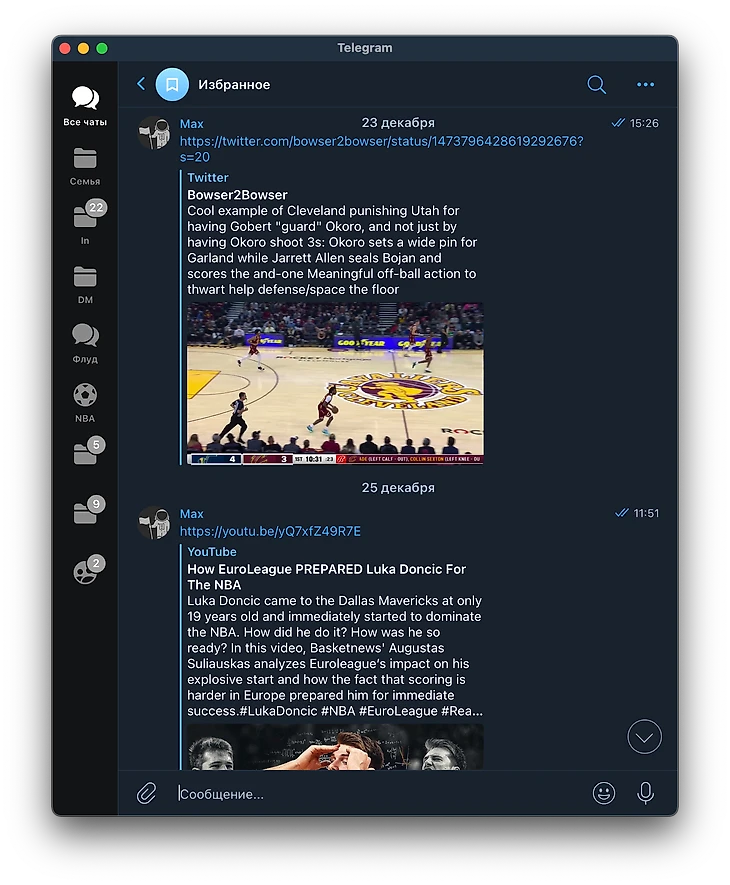The width and height of the screenshot is (730, 885).
Task: Record a voice message with the microphone
Action: [x=646, y=793]
